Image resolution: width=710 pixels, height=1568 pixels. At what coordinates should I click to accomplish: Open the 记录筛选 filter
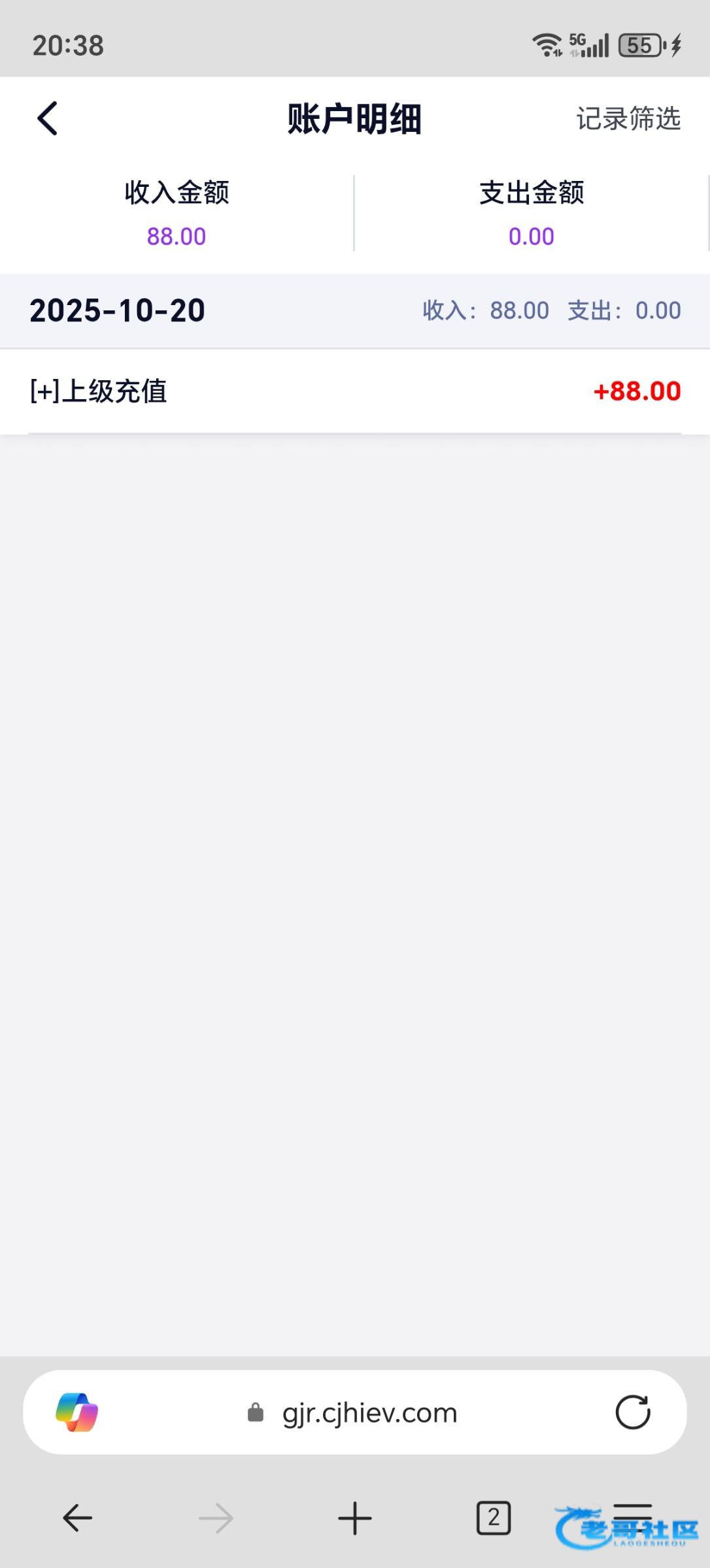click(628, 119)
